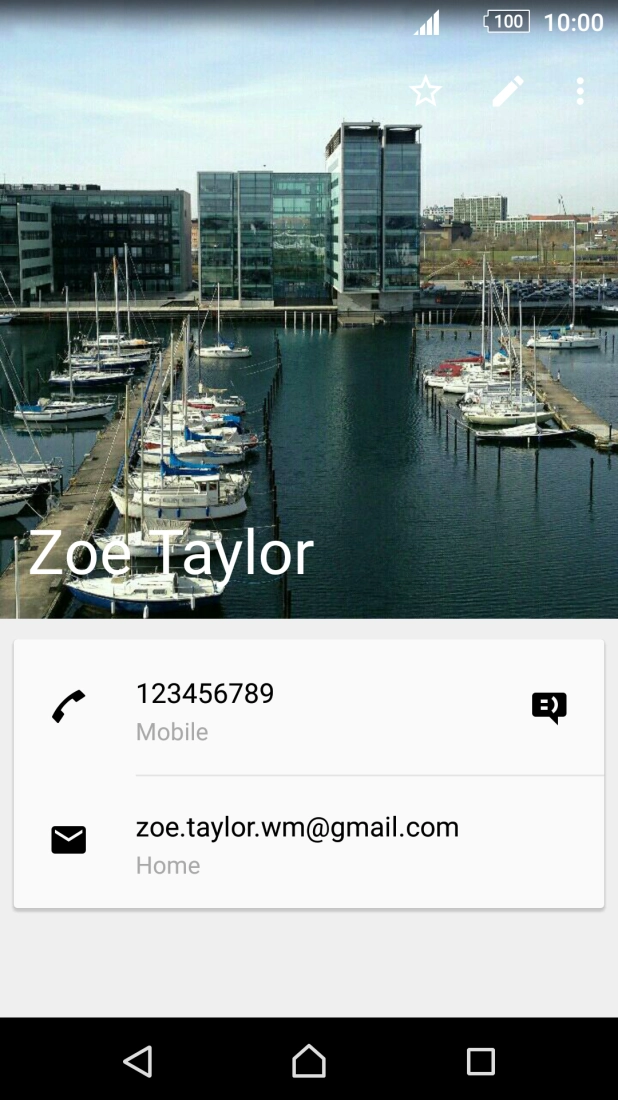
Task: Star Zoe Taylor as a favorite
Action: click(x=425, y=92)
